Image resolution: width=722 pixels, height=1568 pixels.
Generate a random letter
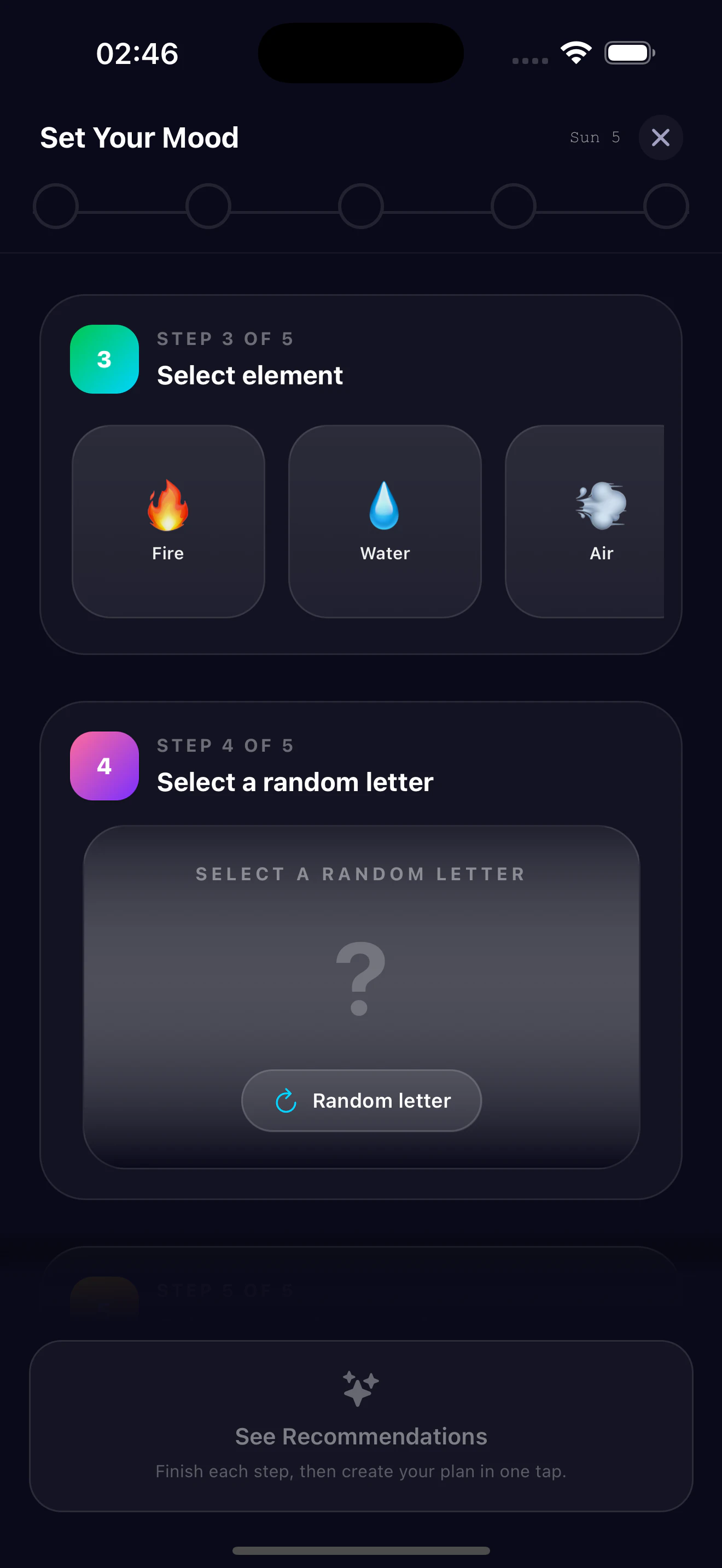click(x=361, y=1100)
